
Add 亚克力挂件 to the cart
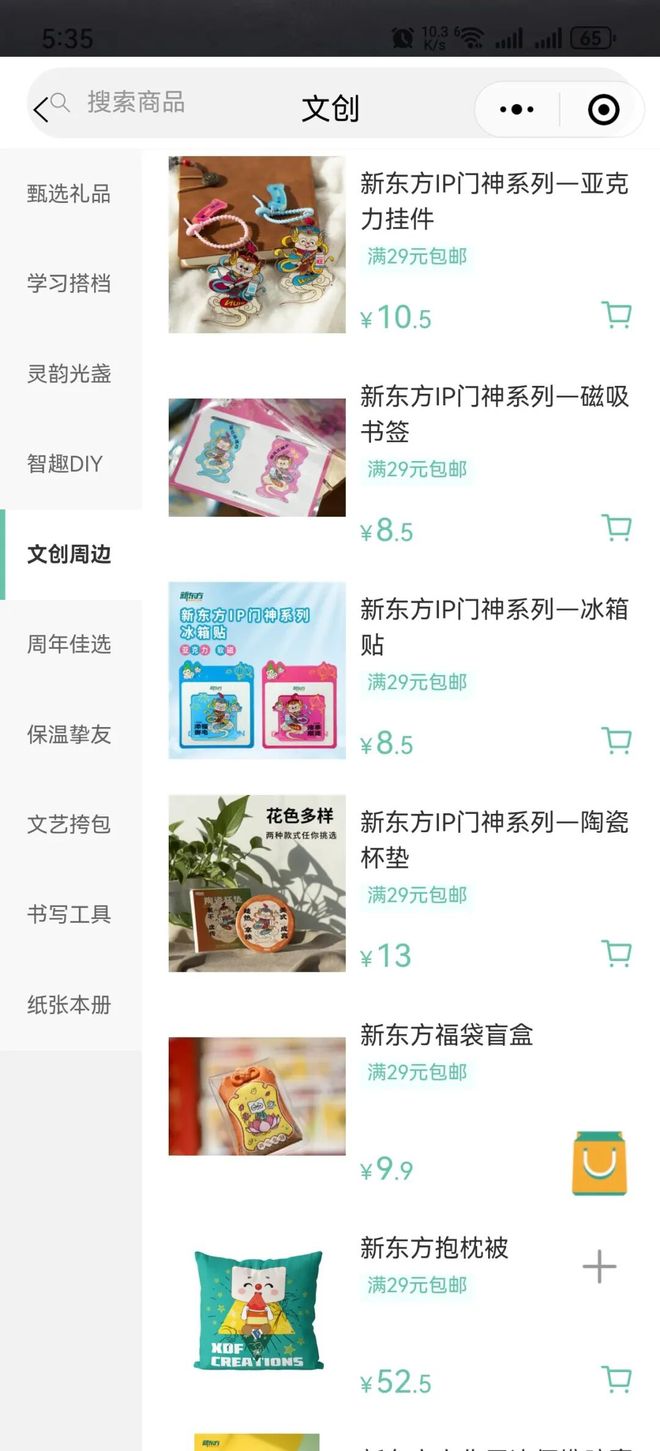click(617, 315)
